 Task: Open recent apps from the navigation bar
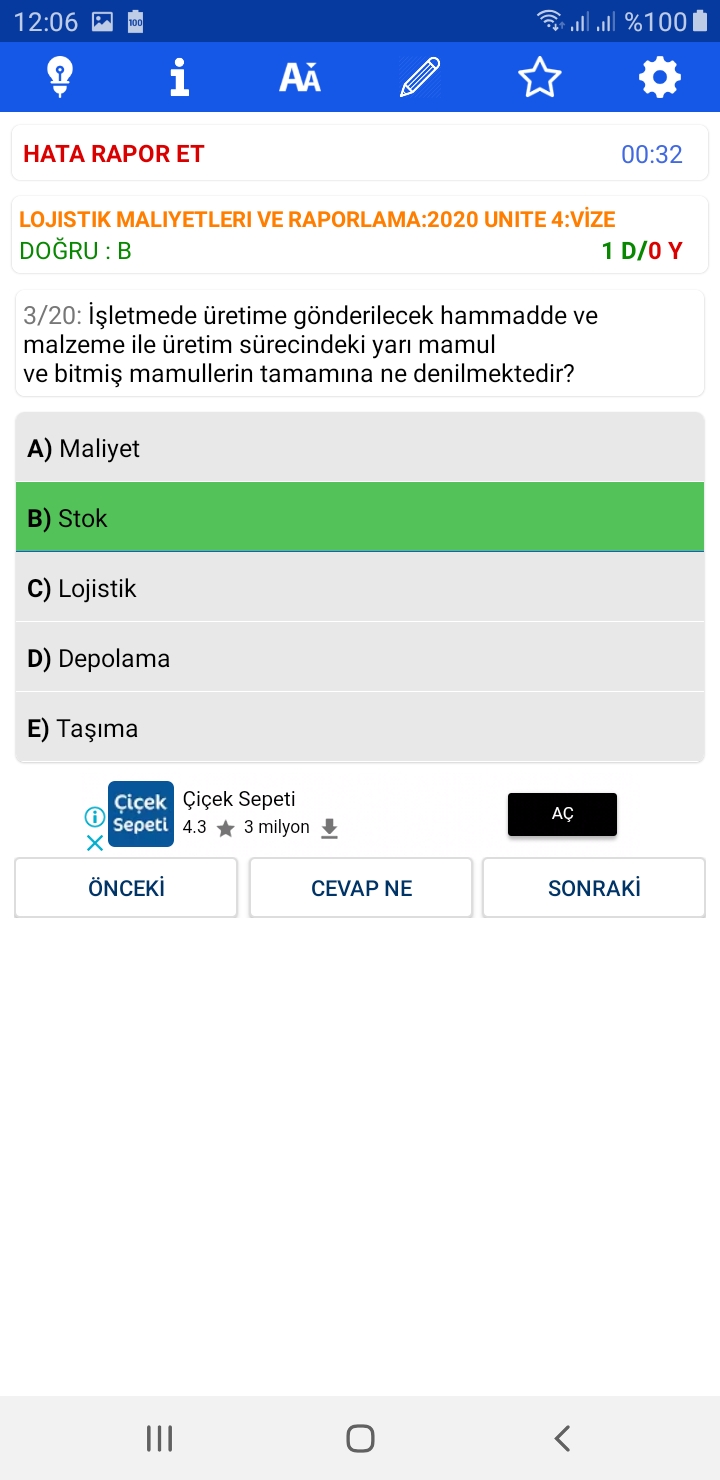(159, 1438)
